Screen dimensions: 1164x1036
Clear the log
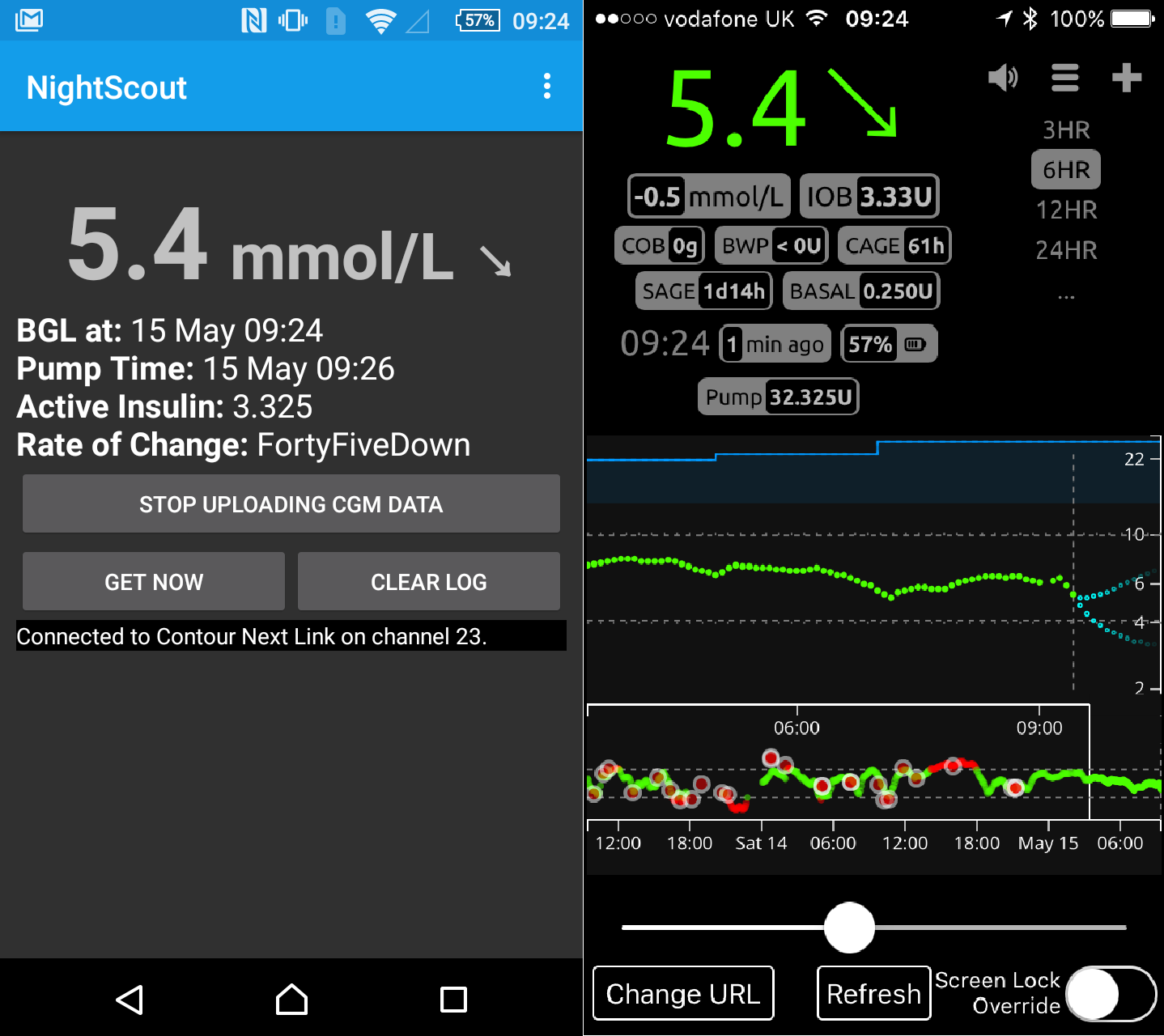pos(428,581)
